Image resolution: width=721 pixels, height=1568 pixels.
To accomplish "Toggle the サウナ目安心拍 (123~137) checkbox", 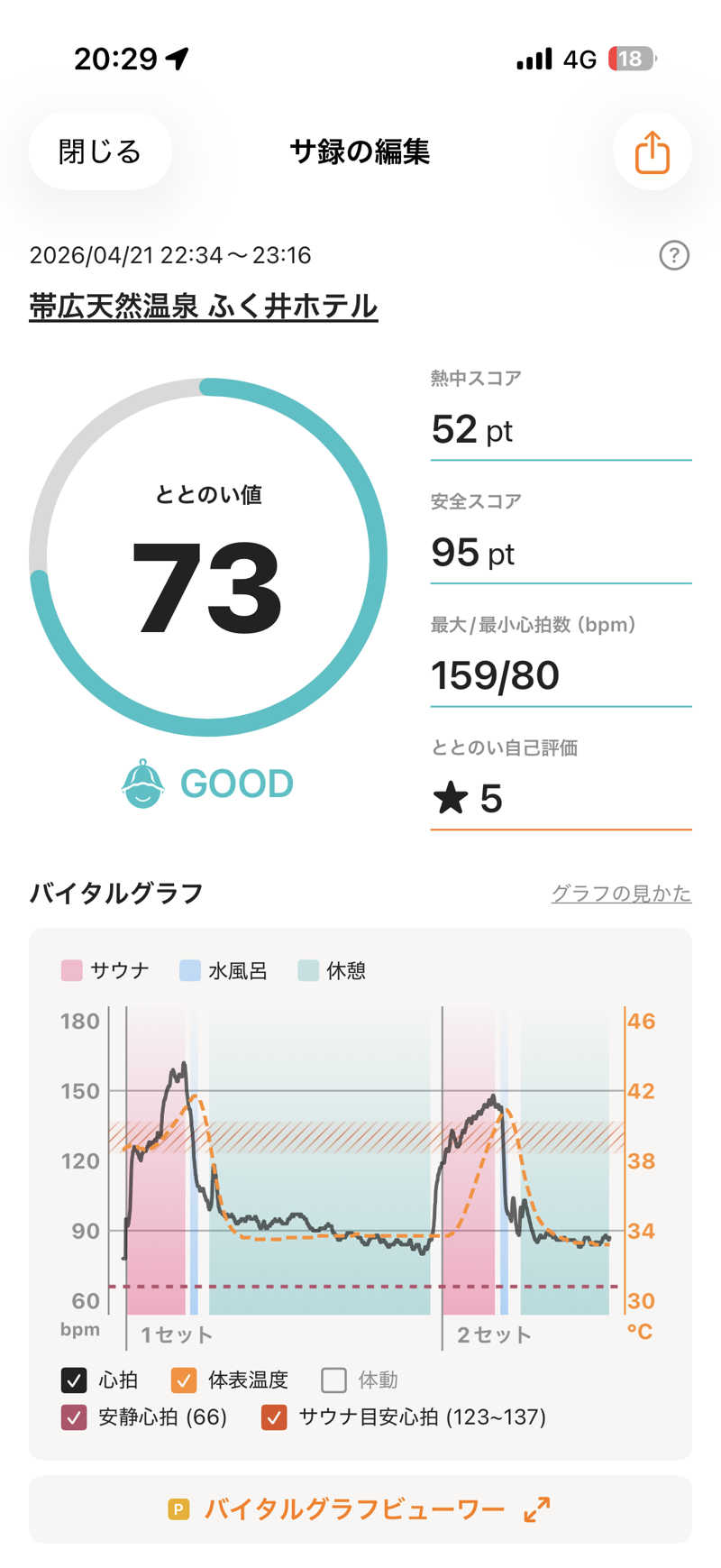I will (x=274, y=1417).
